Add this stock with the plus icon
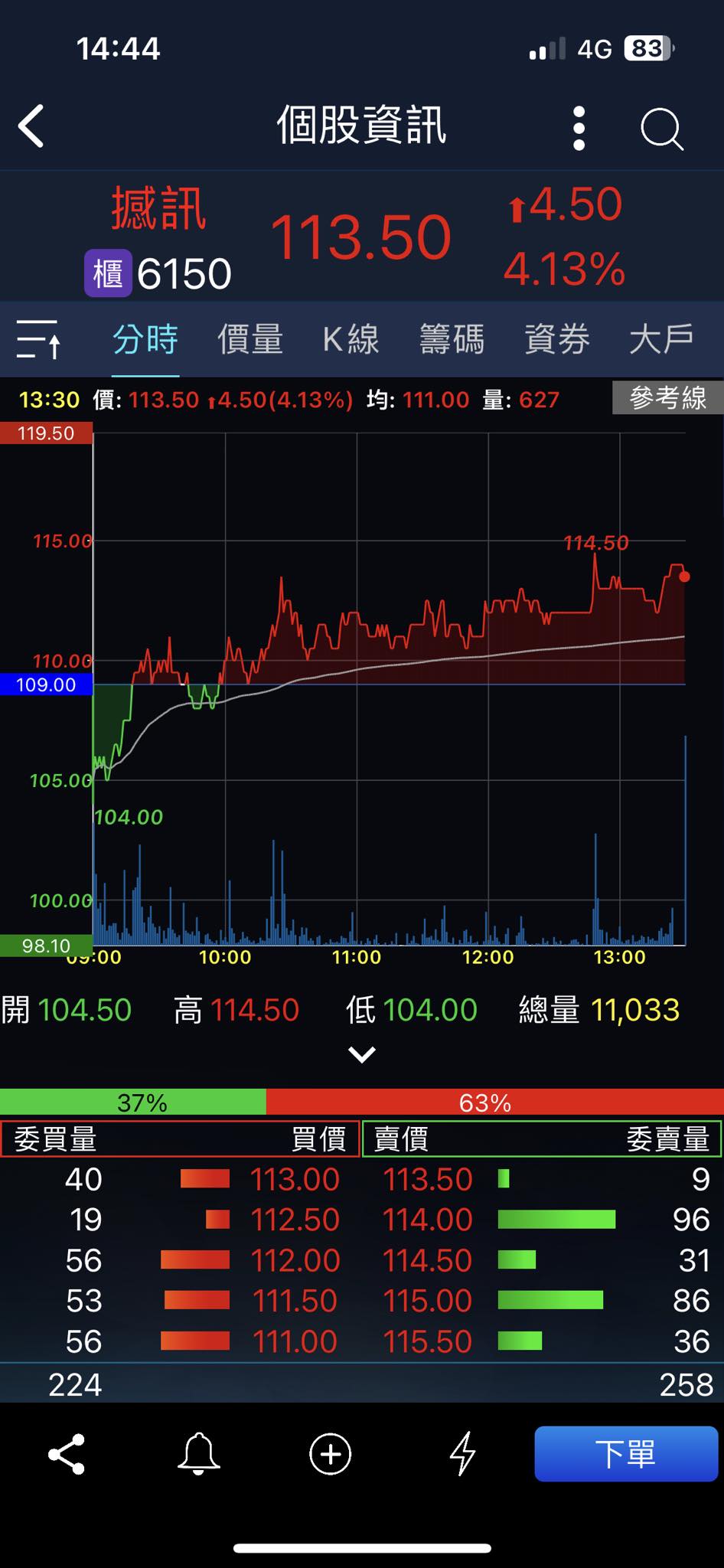 (x=331, y=1454)
